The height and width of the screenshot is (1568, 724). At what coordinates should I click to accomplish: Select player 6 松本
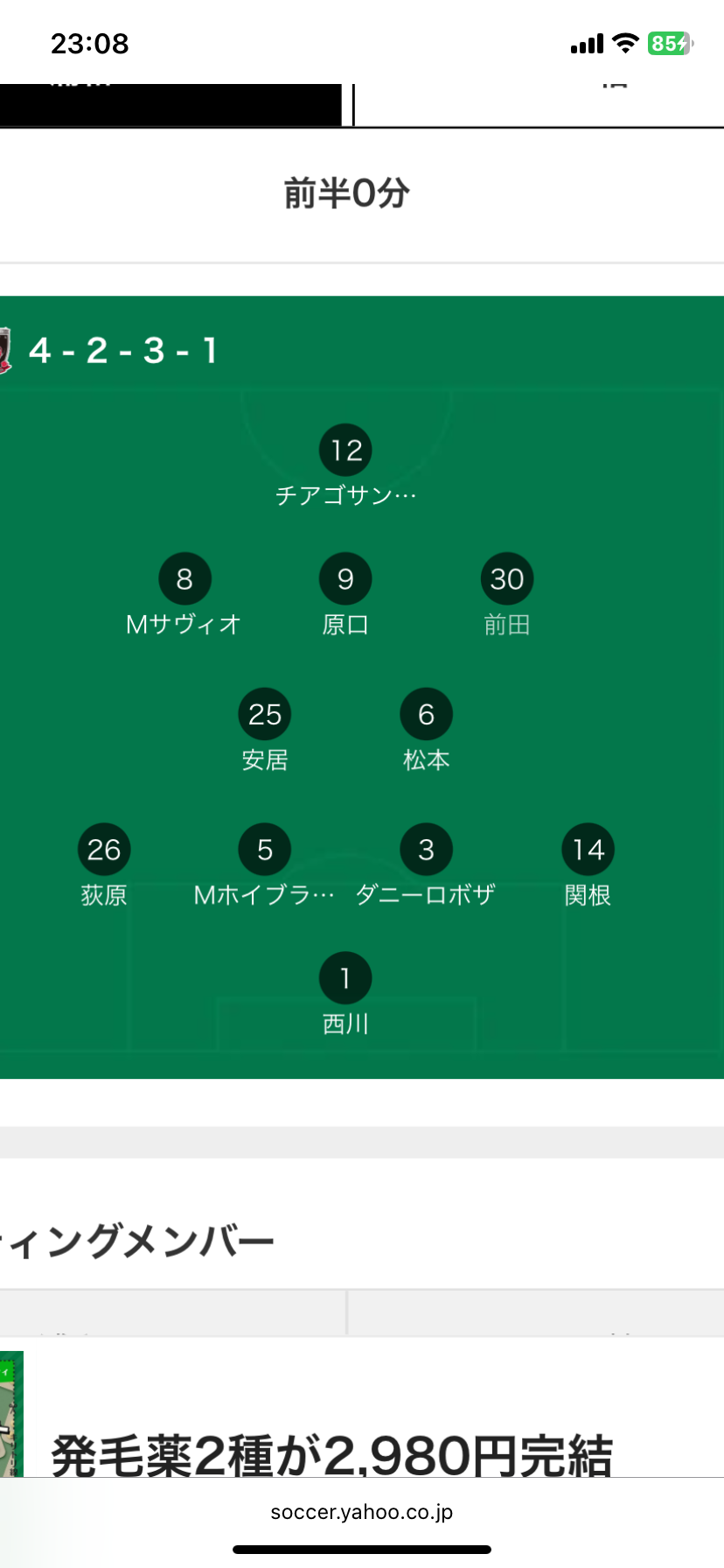(426, 731)
